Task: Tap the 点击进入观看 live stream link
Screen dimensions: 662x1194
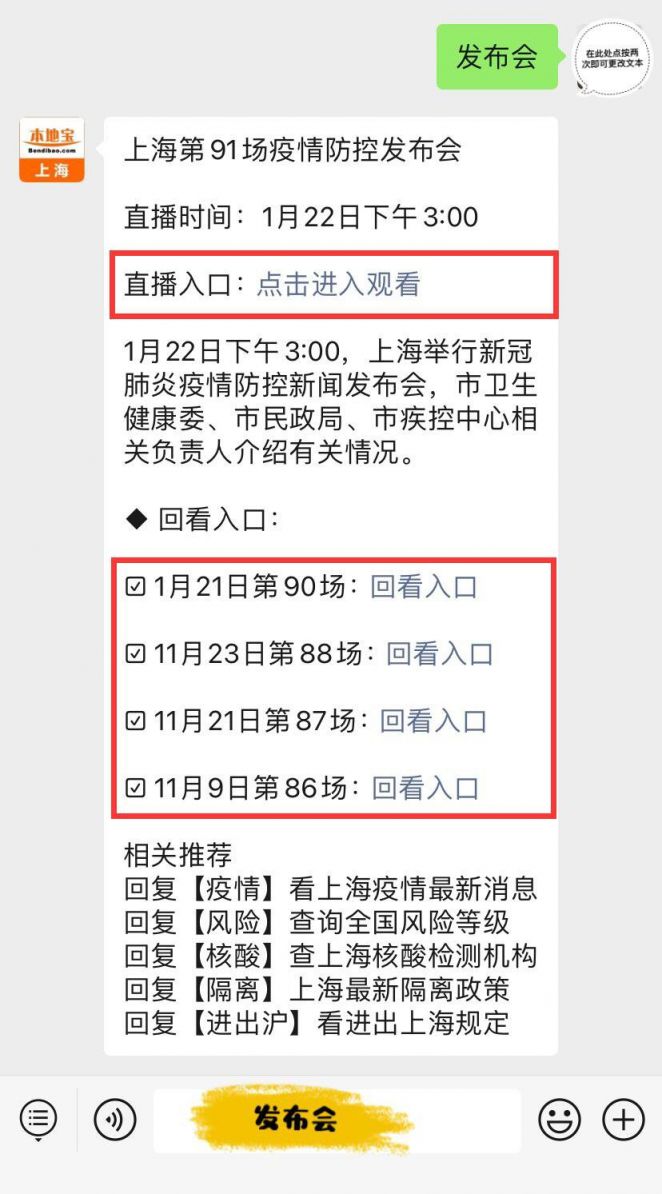Action: tap(338, 284)
